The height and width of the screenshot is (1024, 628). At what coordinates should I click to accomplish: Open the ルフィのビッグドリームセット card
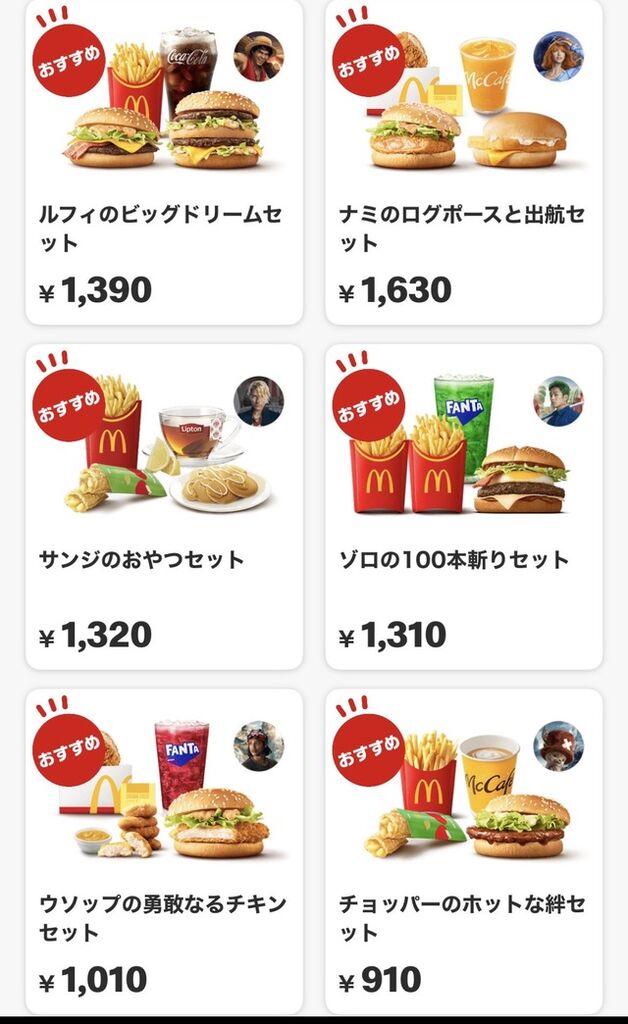[164, 161]
